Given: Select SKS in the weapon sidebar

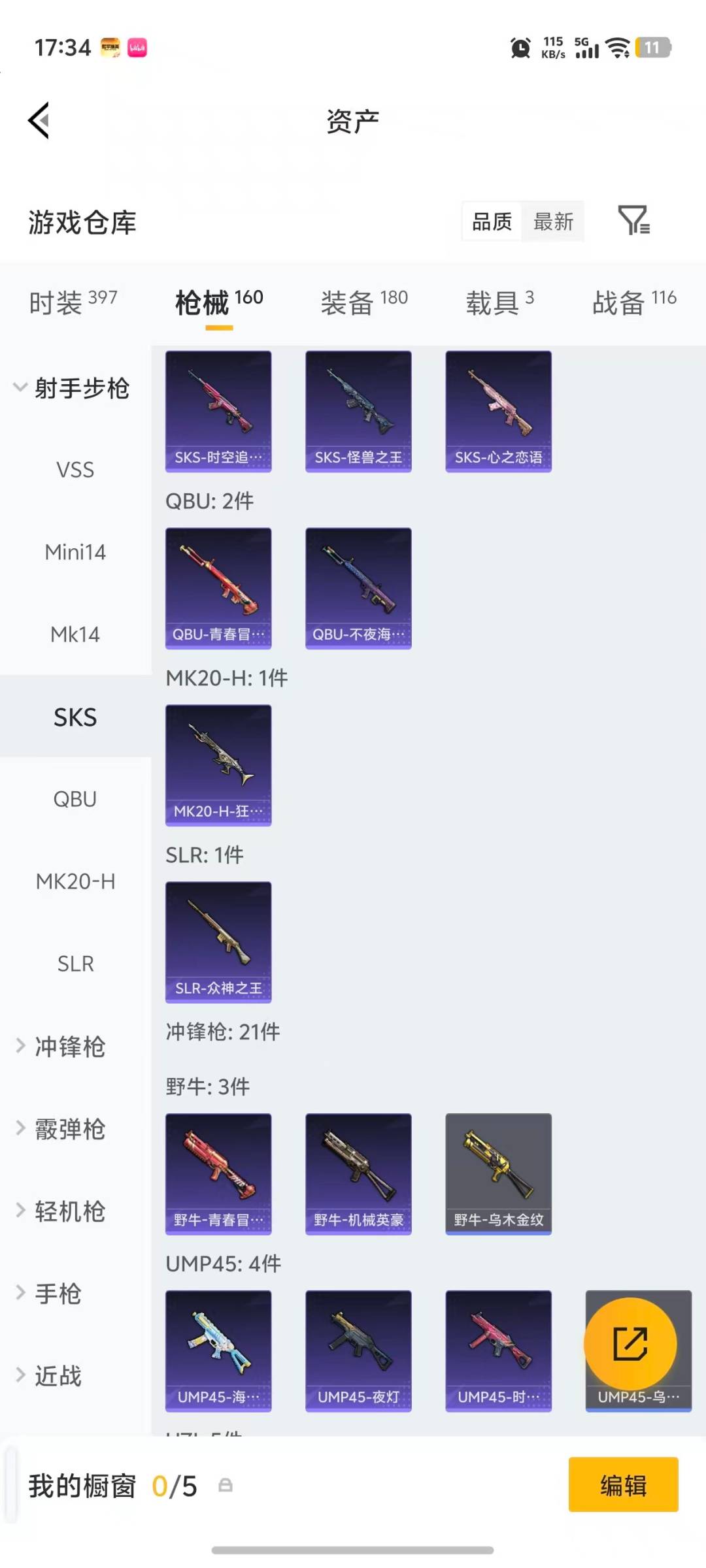Looking at the screenshot, I should (x=75, y=717).
